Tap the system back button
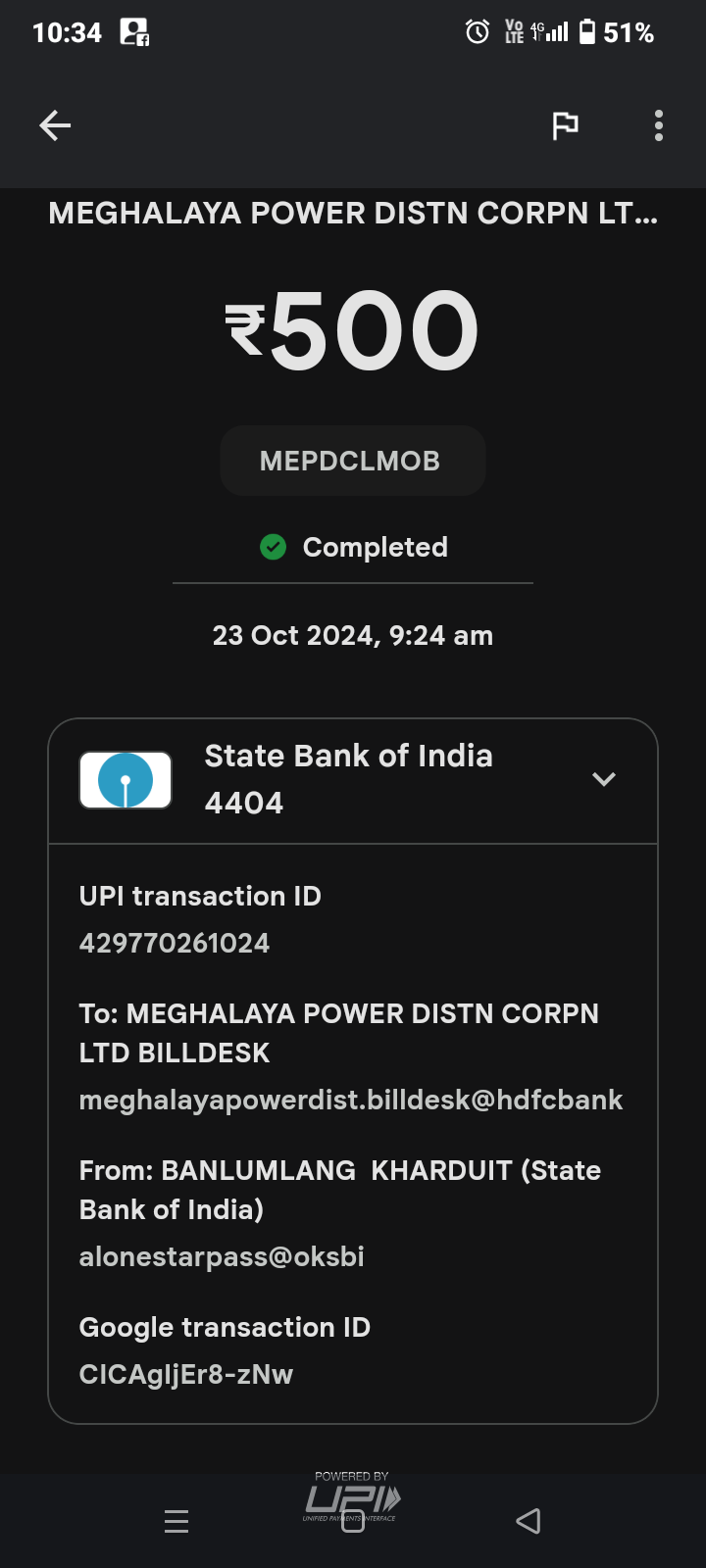The height and width of the screenshot is (1568, 706). [x=529, y=1521]
